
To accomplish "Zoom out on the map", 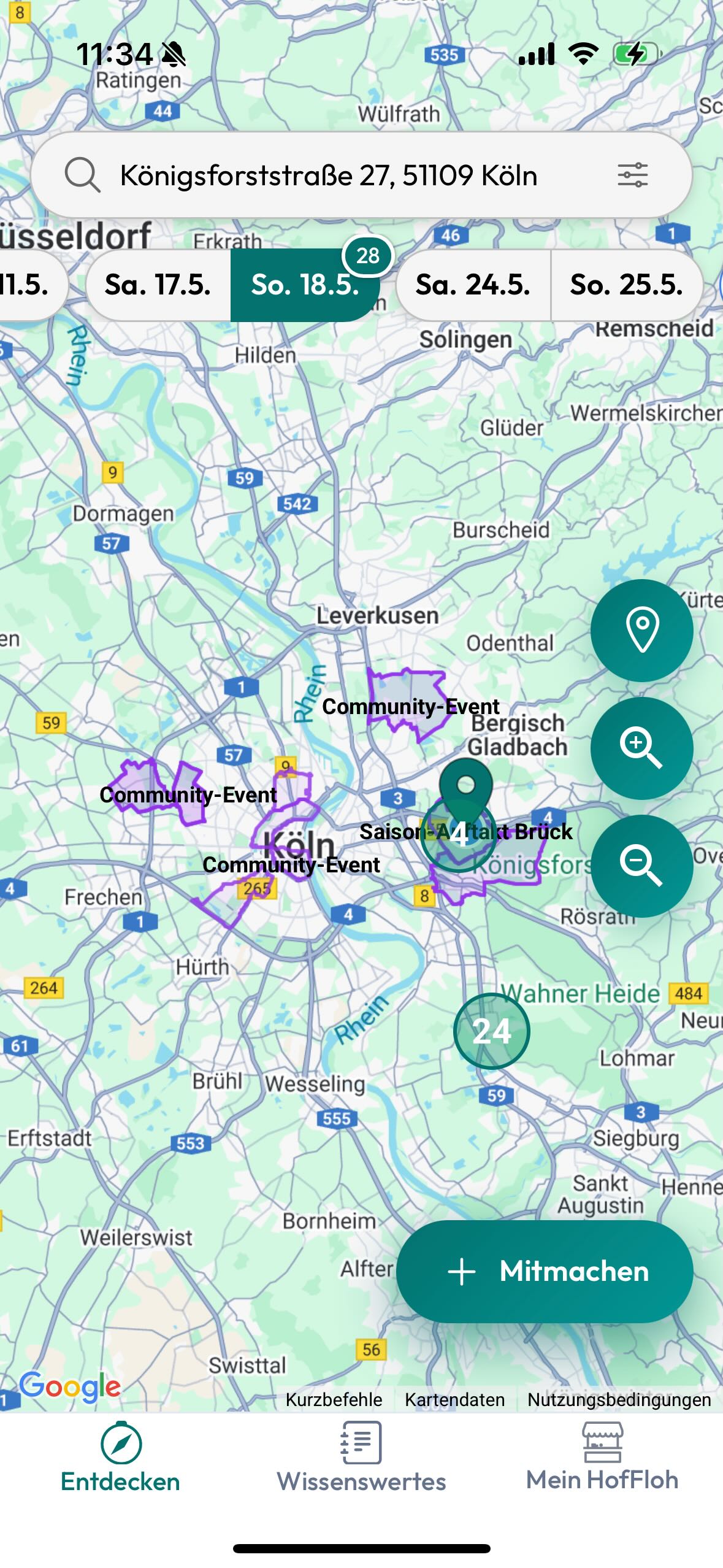I will click(642, 866).
